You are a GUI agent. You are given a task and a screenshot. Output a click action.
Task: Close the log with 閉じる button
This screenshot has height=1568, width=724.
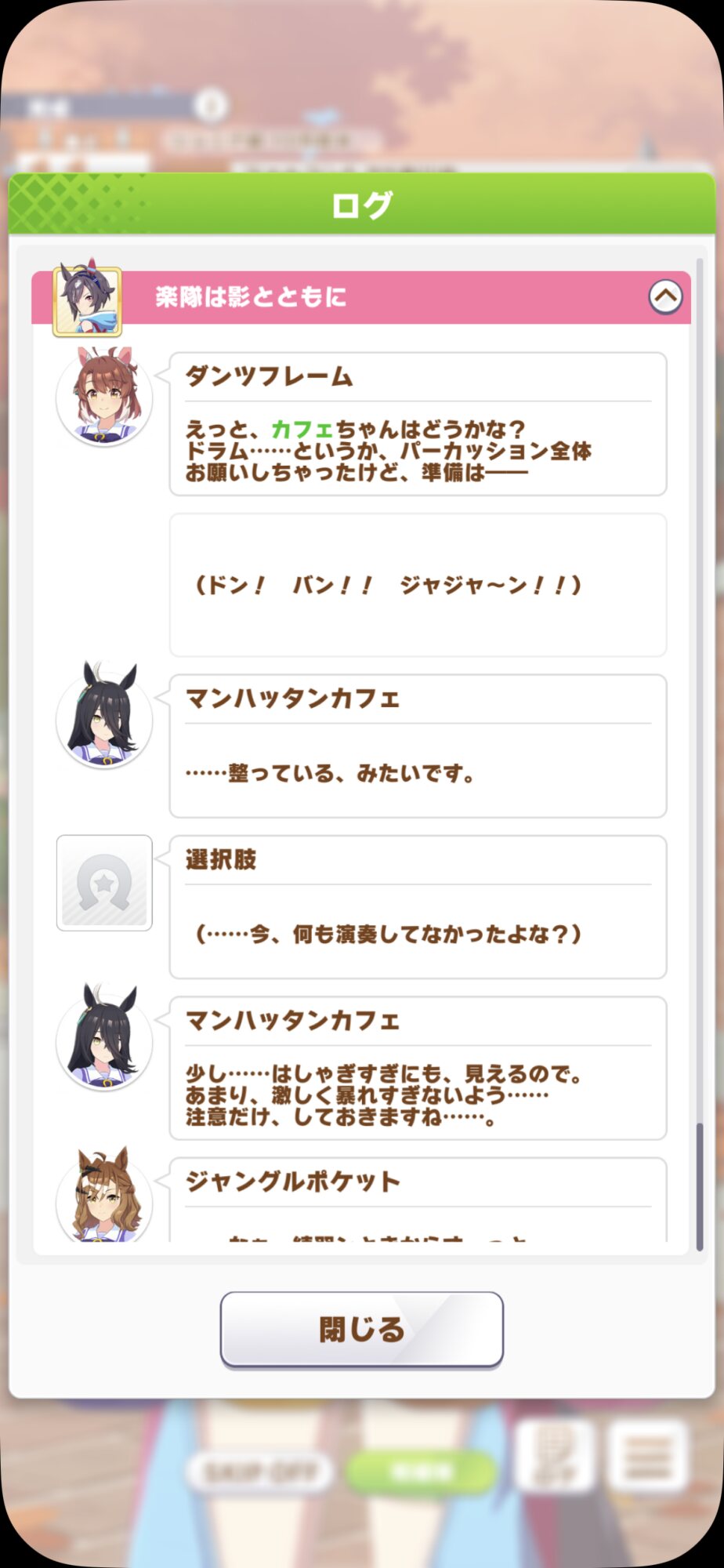361,1329
